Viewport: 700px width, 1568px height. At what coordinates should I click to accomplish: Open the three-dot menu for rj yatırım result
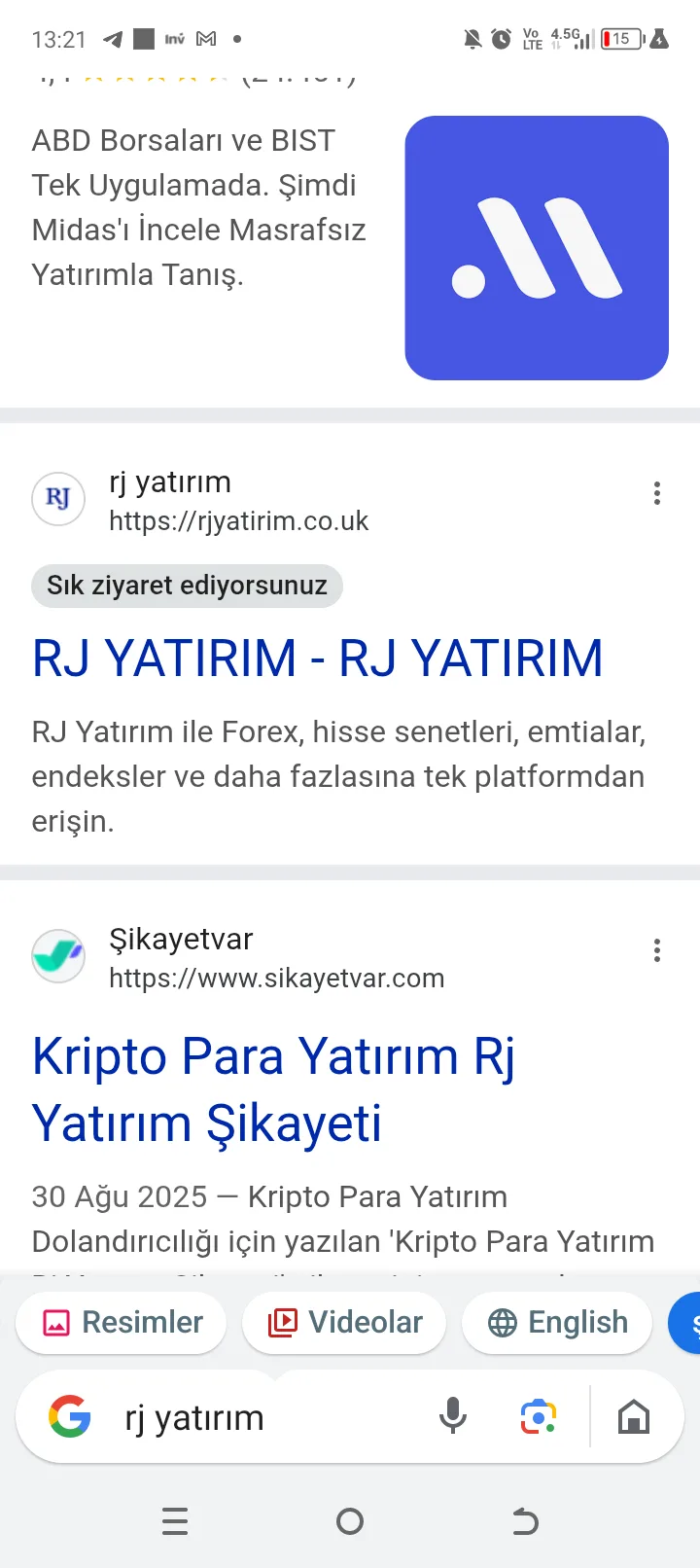657,493
